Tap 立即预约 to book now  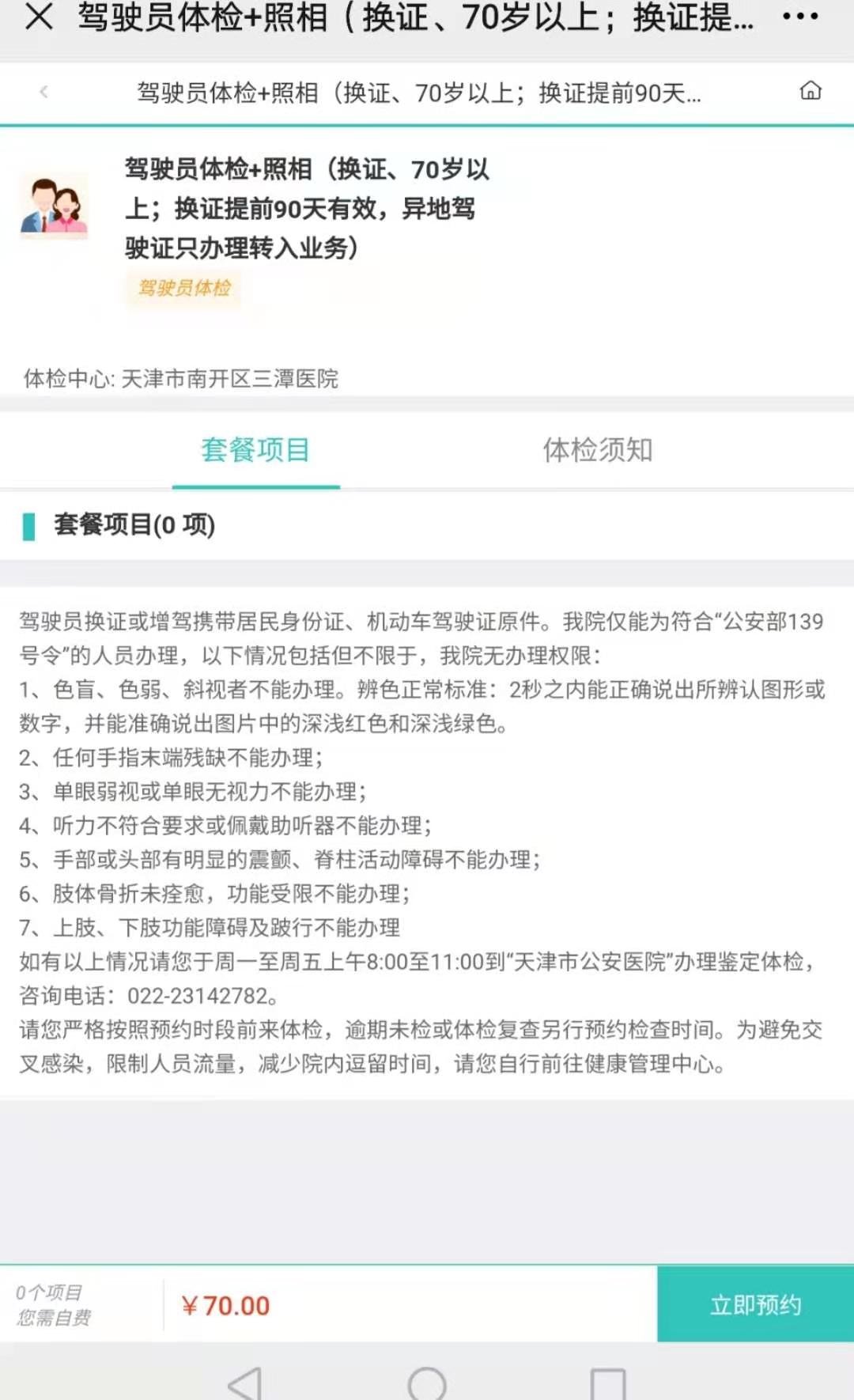[x=755, y=1304]
